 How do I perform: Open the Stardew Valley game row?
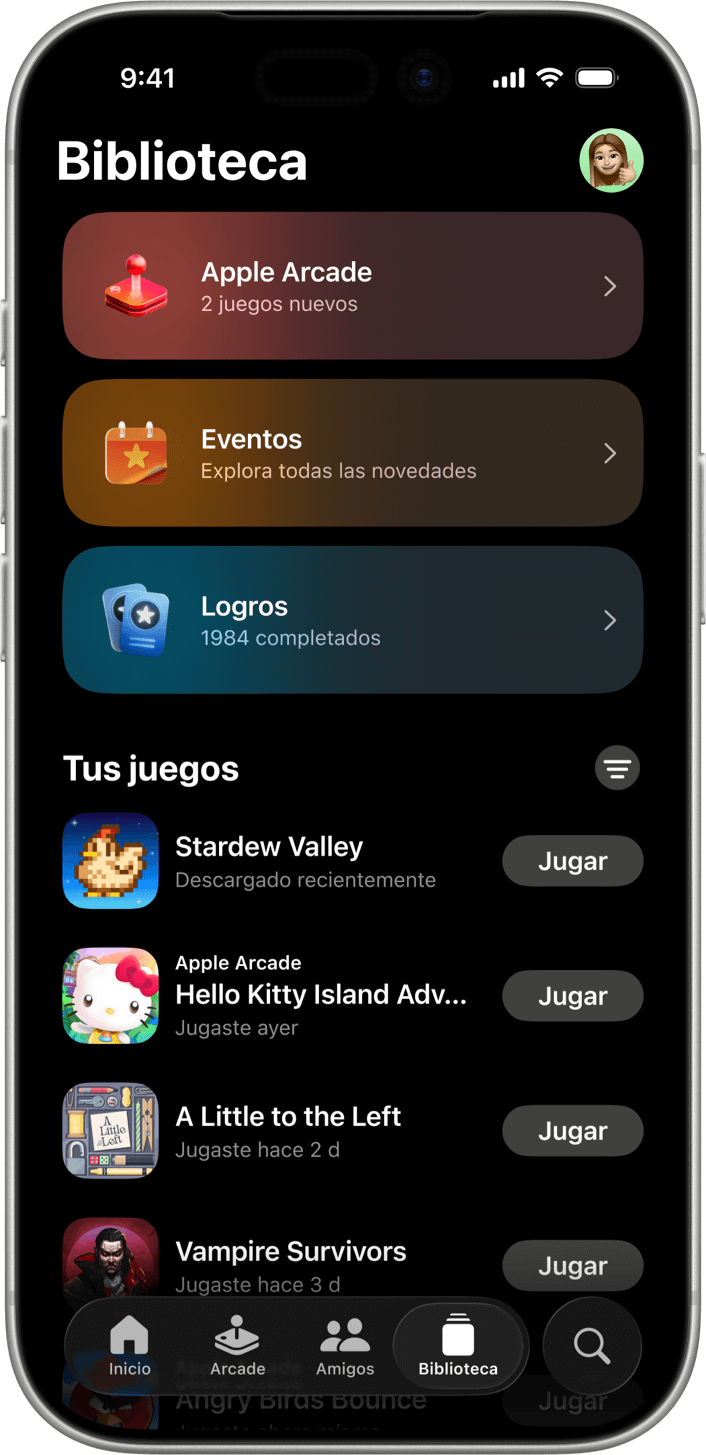pyautogui.click(x=300, y=861)
